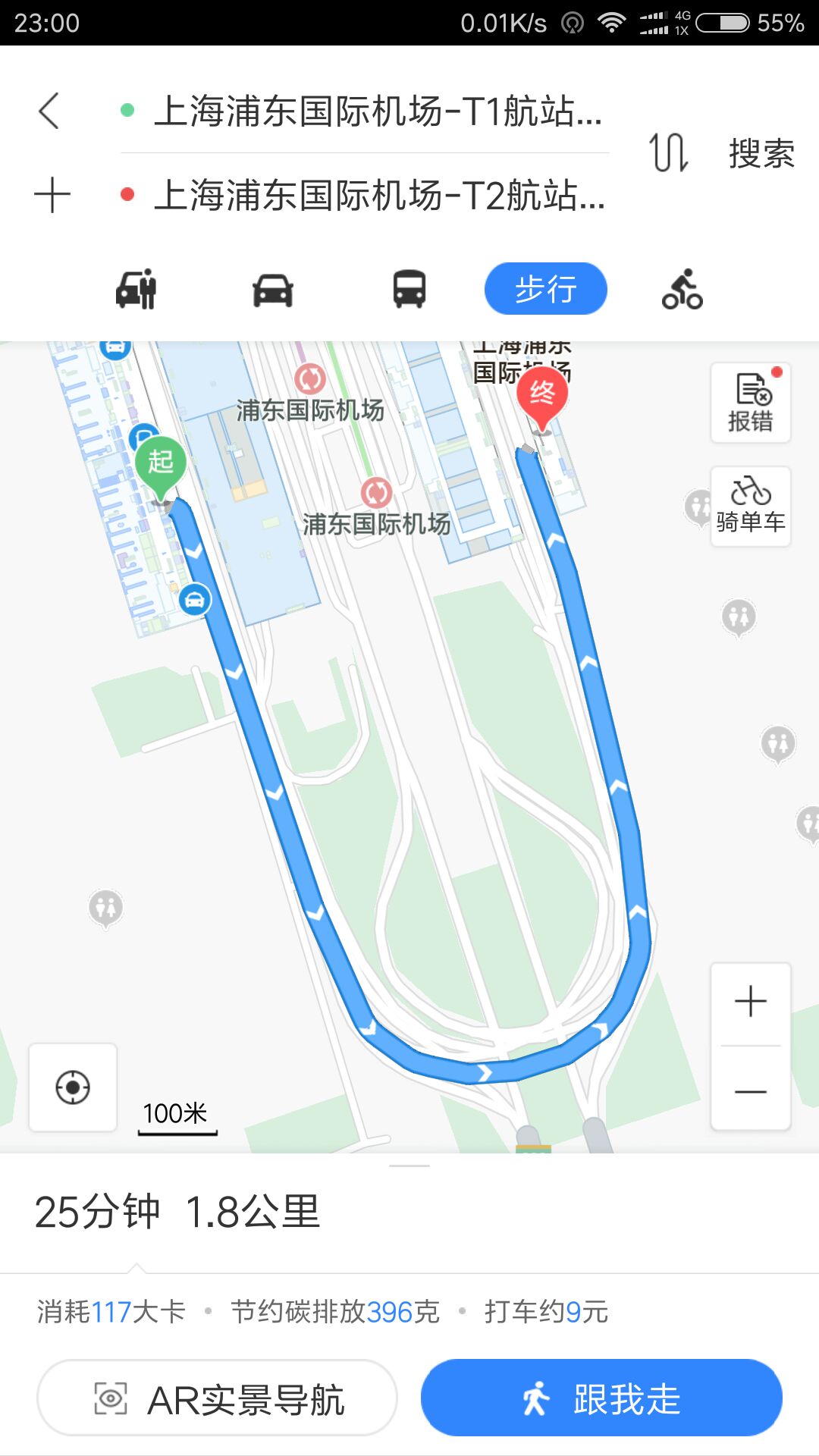Tap the 终 end marker on map
The image size is (819, 1456).
point(542,396)
